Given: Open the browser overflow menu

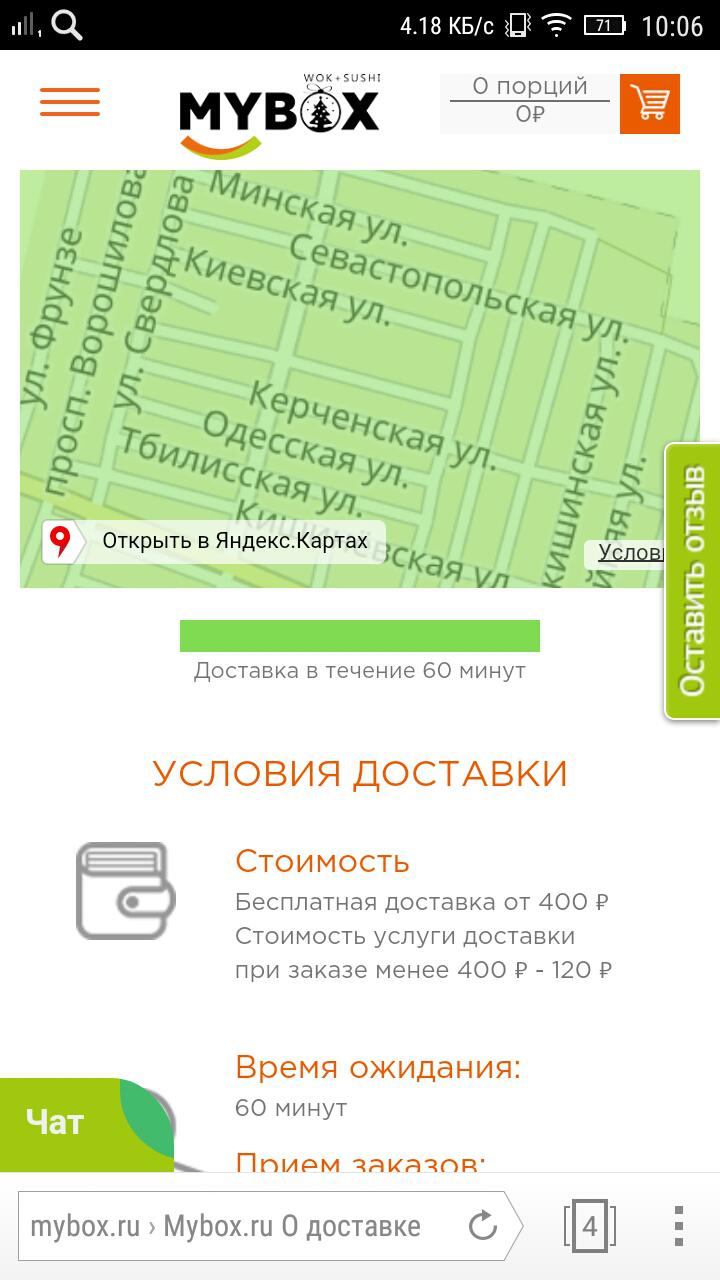Looking at the screenshot, I should coord(678,1225).
